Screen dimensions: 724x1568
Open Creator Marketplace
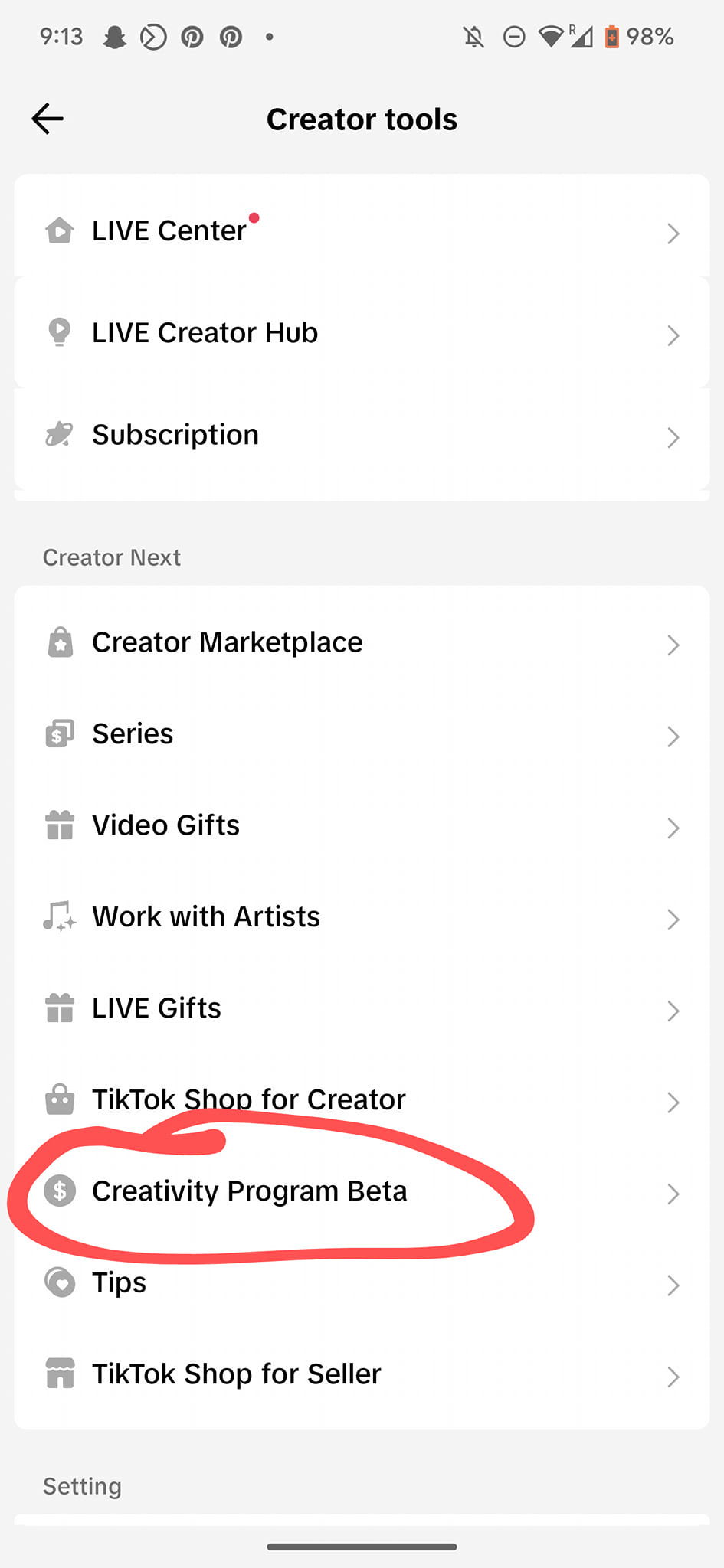point(360,643)
